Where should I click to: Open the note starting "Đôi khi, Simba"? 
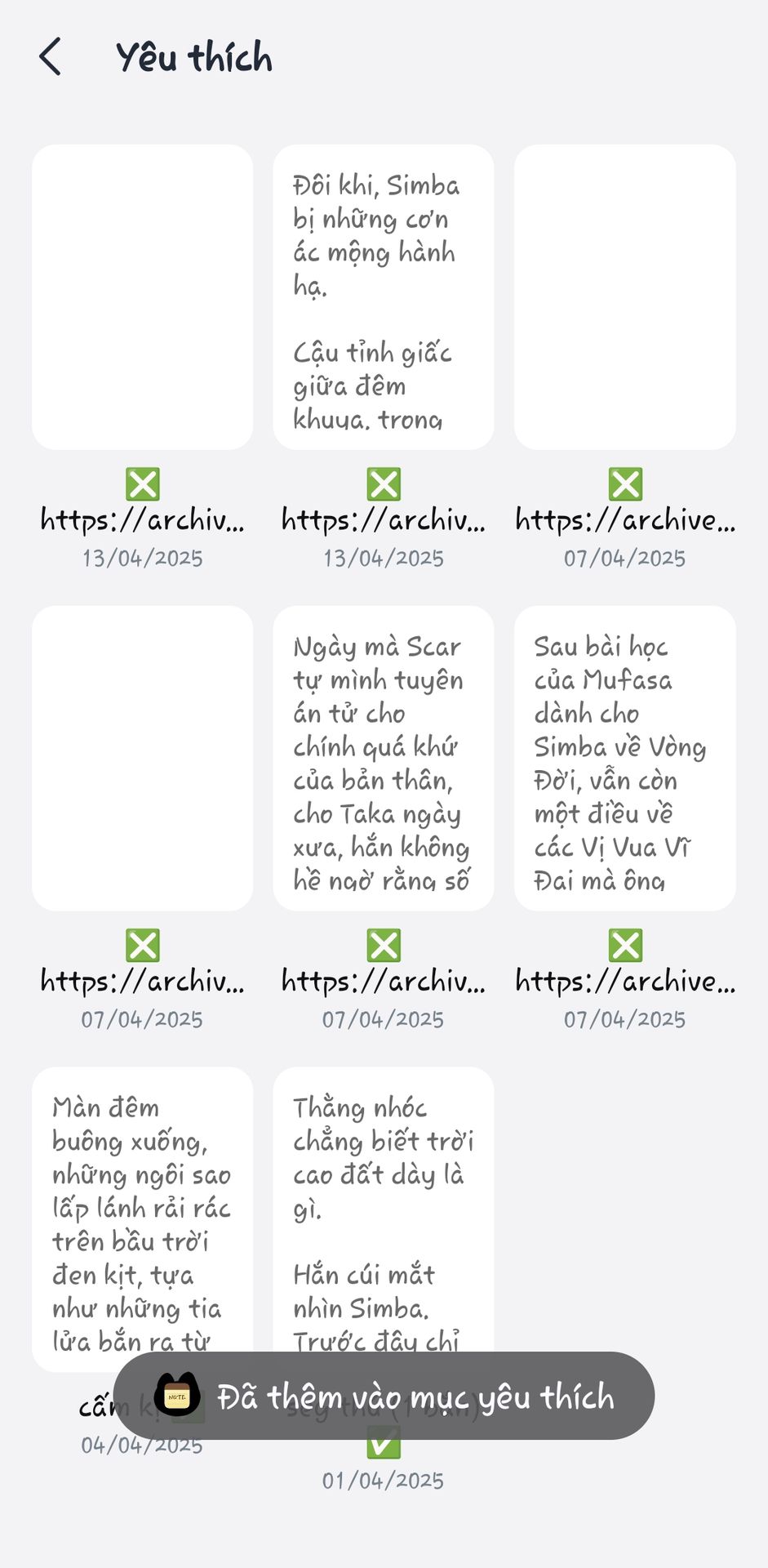[x=383, y=297]
